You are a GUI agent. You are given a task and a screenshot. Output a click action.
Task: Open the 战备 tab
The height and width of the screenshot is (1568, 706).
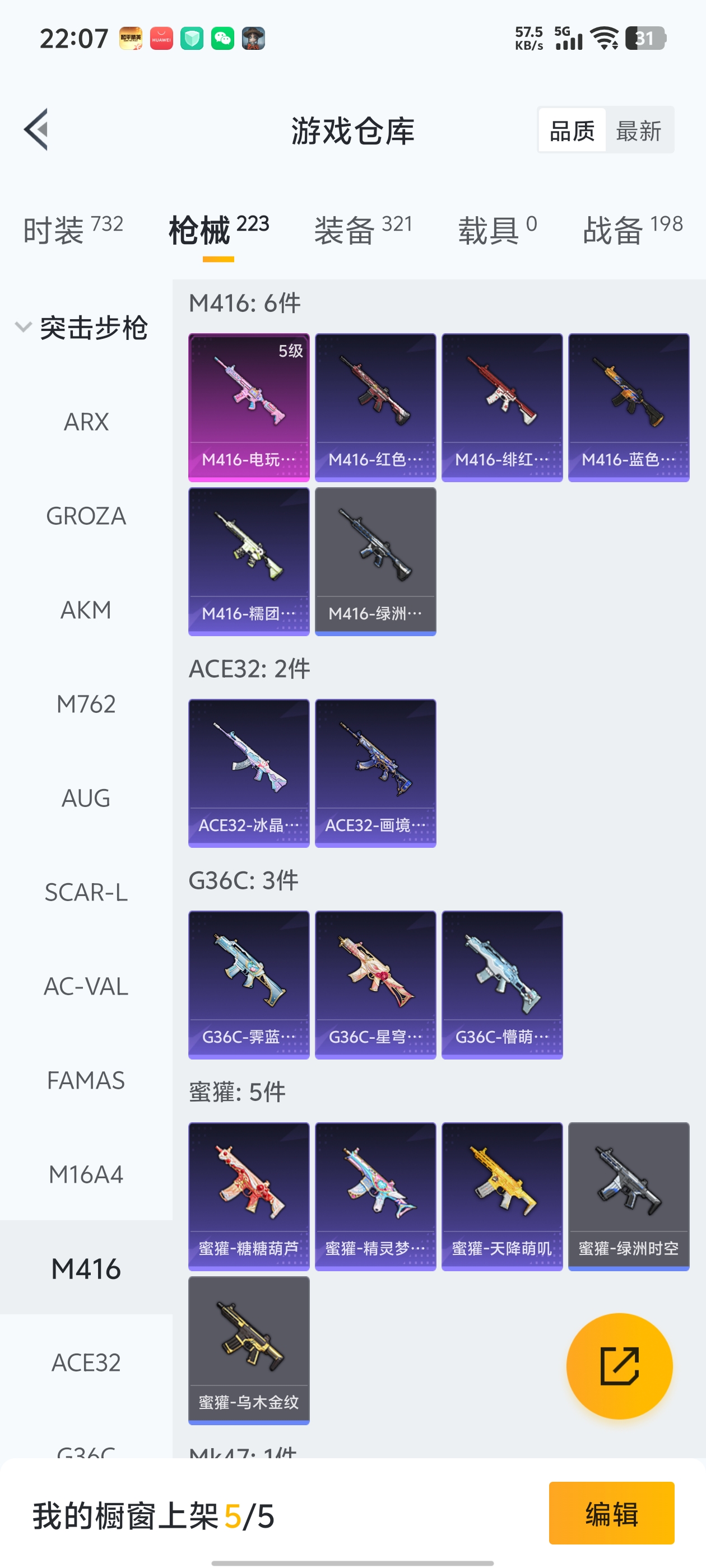[x=632, y=230]
